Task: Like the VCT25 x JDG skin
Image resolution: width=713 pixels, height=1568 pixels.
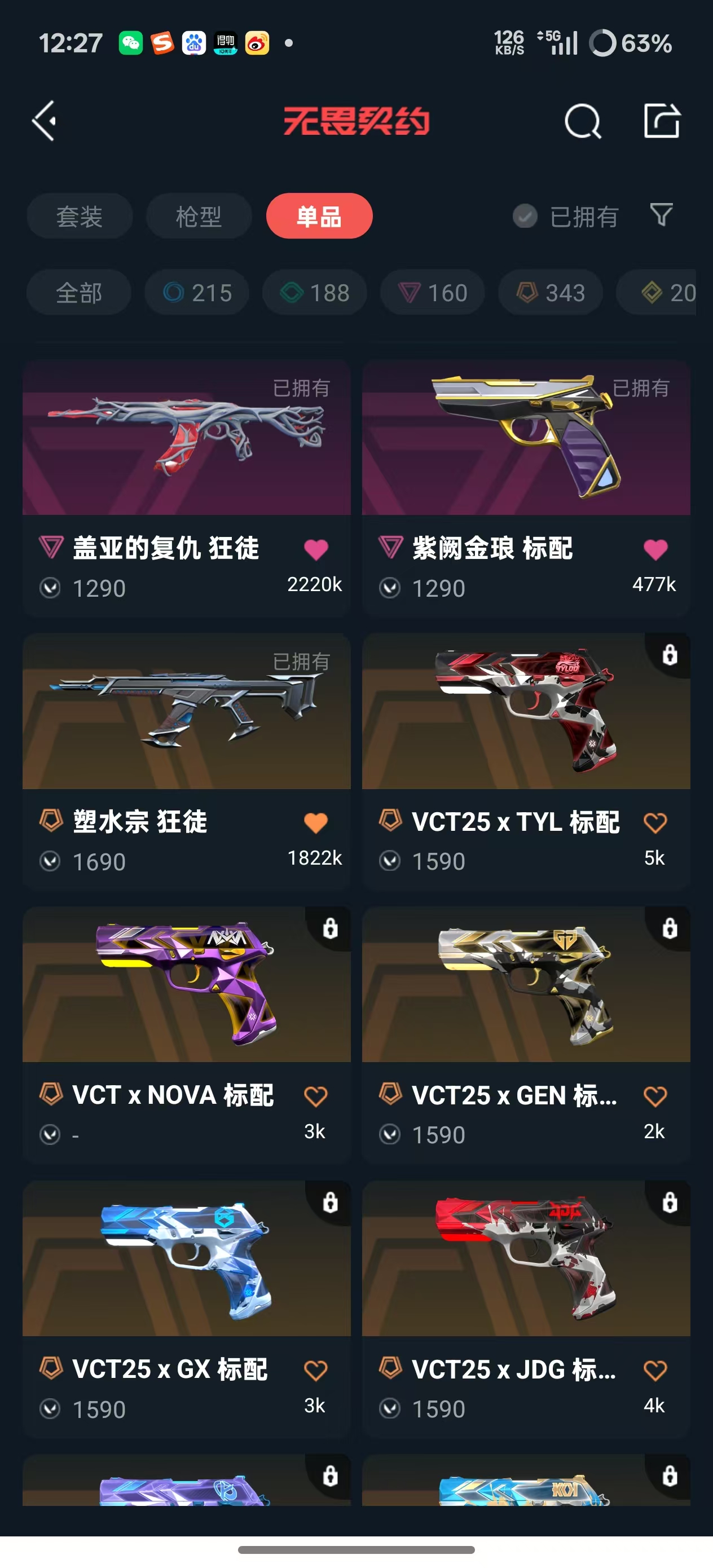Action: coord(655,1370)
